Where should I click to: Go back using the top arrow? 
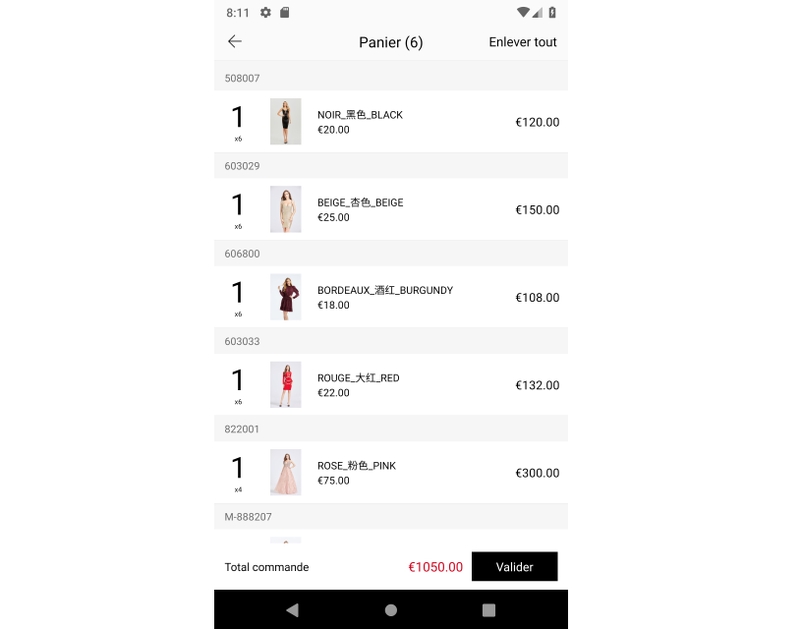click(235, 42)
